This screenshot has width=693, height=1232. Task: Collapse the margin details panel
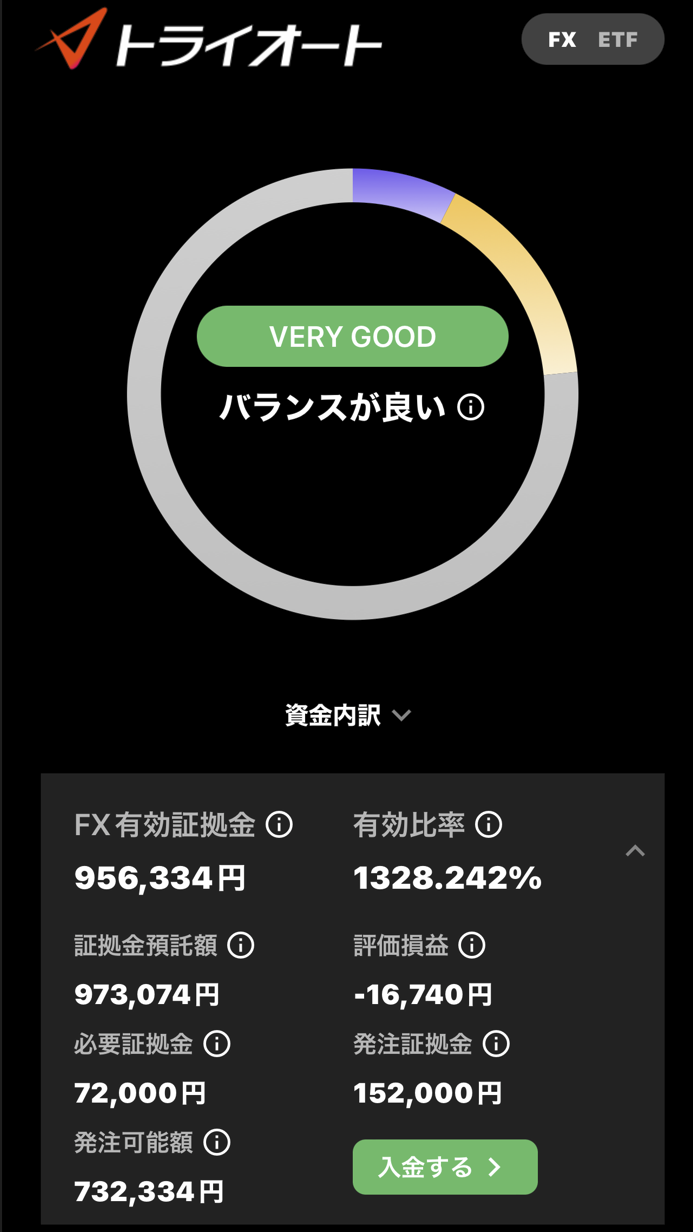[x=635, y=851]
